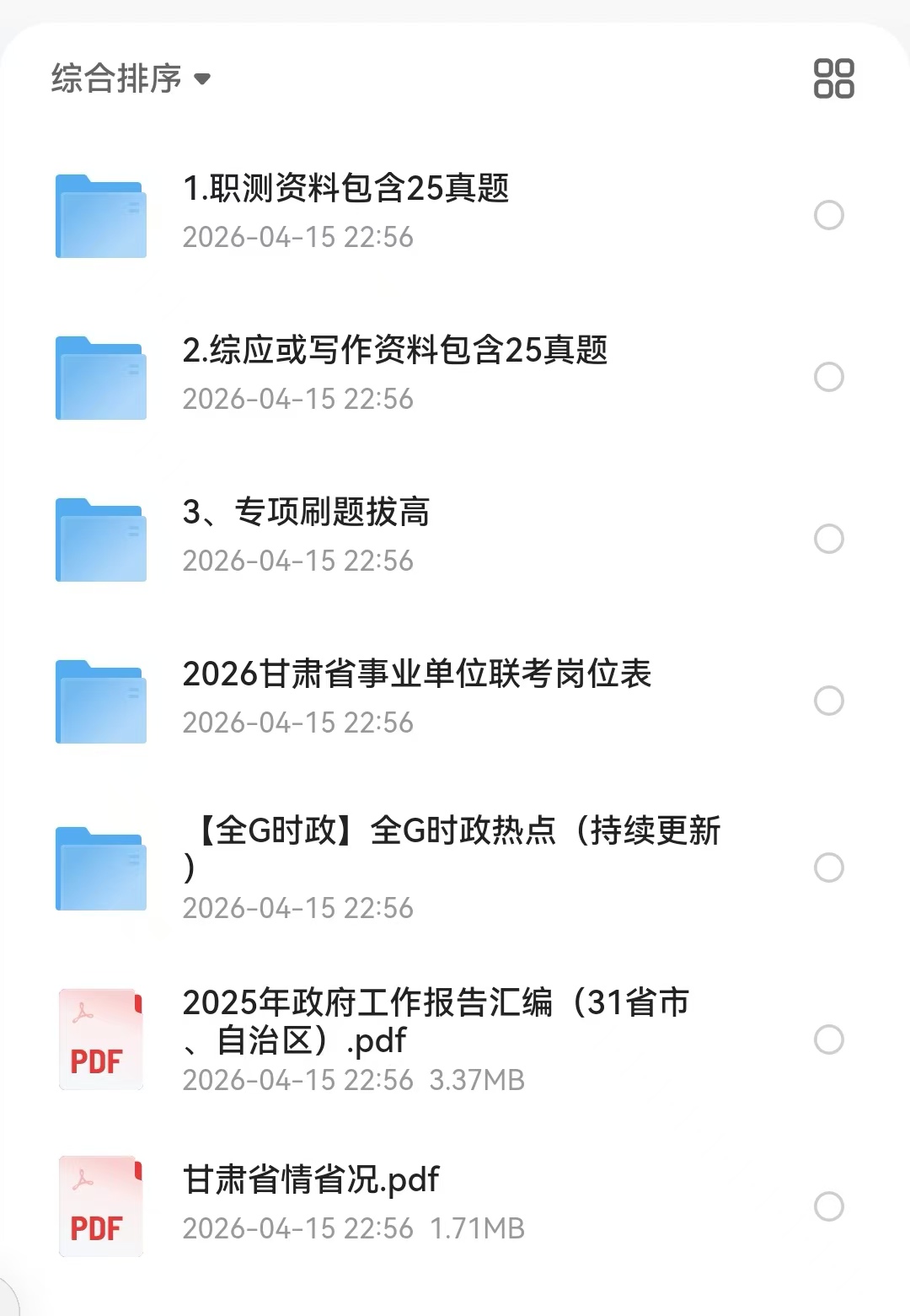
Task: Tick the selection circle for 3、专项刷题拔高
Action: (829, 539)
